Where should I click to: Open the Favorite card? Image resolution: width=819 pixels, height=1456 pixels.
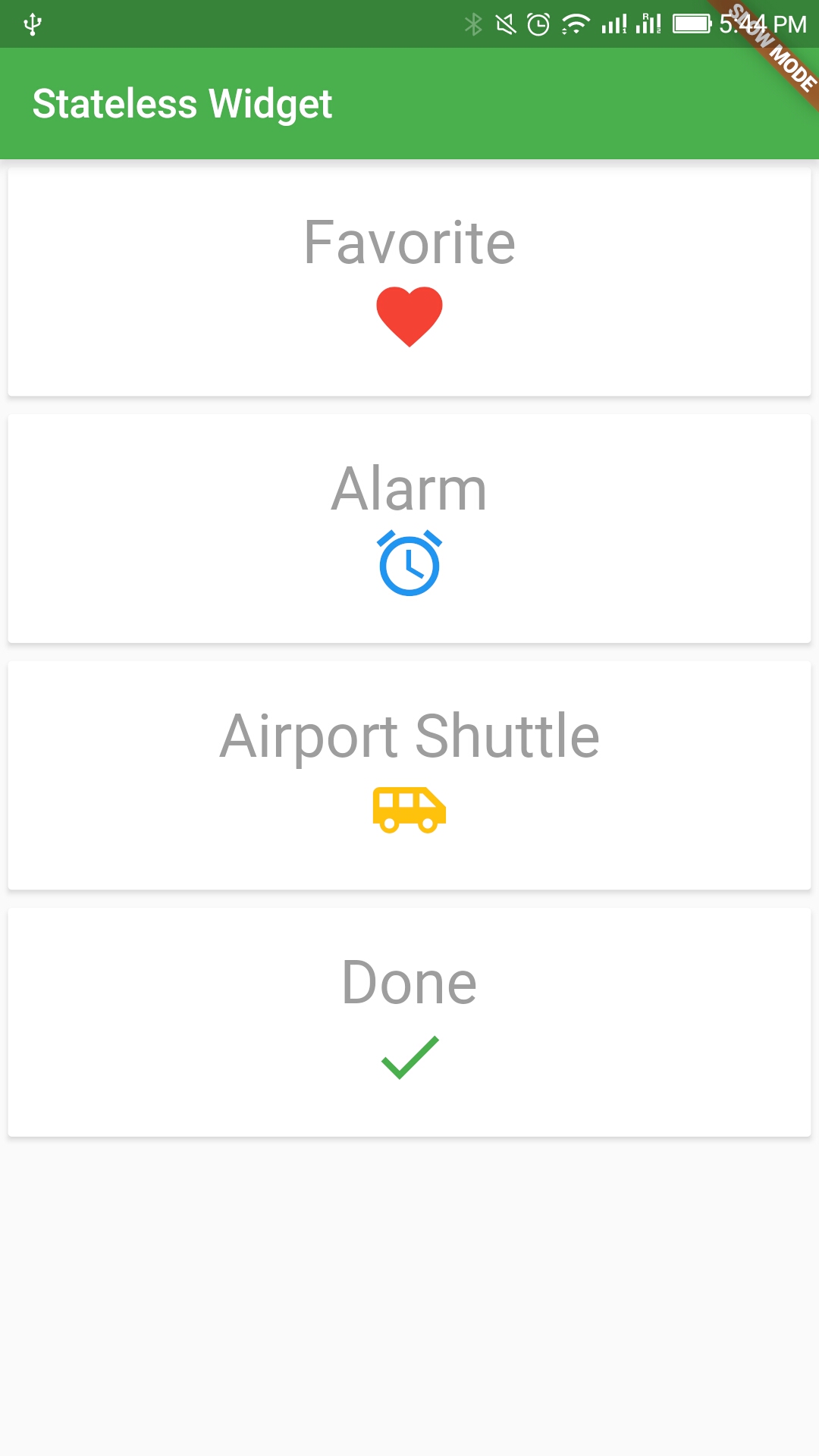tap(409, 281)
